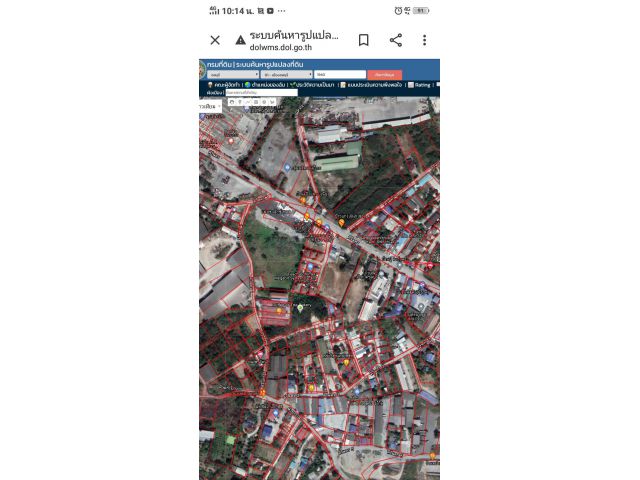Bookmark this dolwms.dol.go.th page
640x480 pixels.
(x=364, y=40)
